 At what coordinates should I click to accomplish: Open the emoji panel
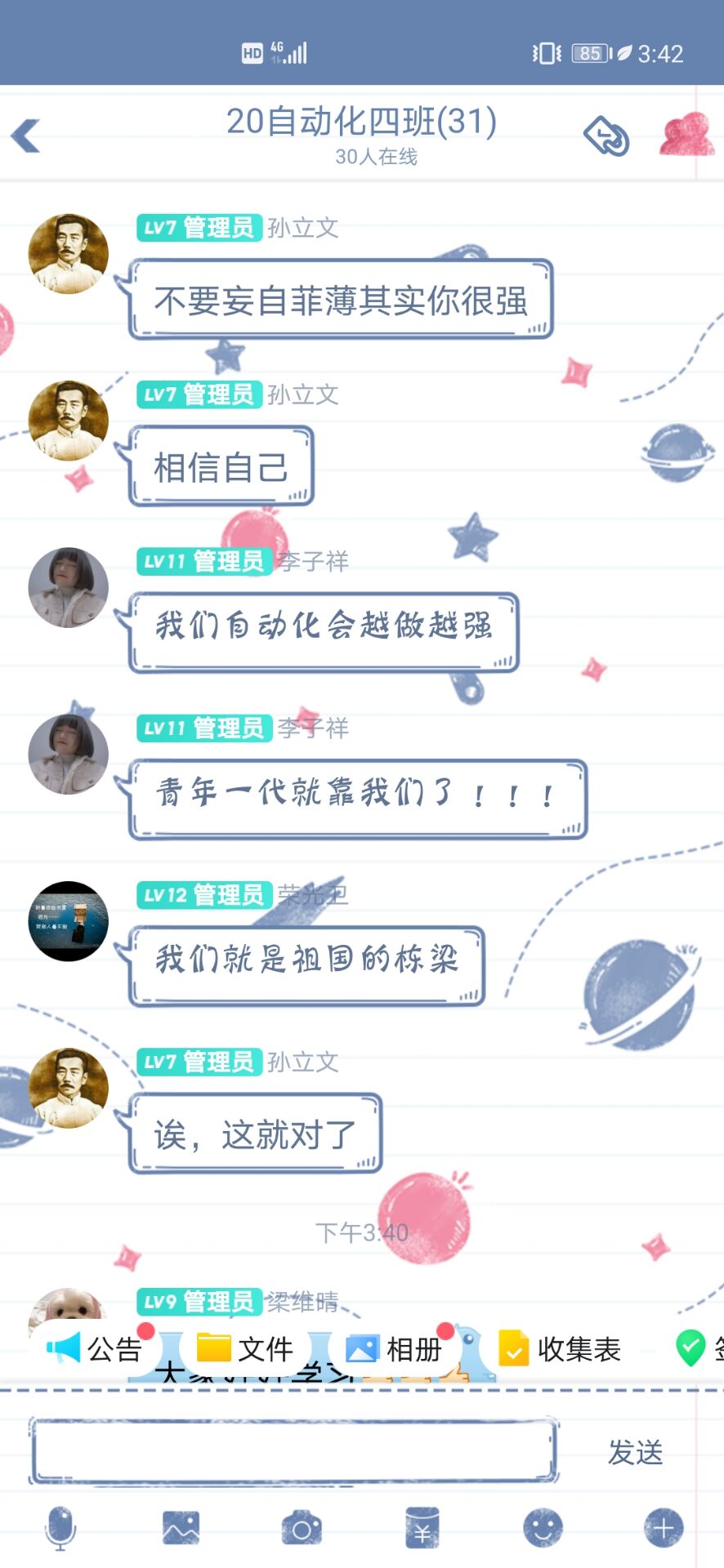[543, 1527]
